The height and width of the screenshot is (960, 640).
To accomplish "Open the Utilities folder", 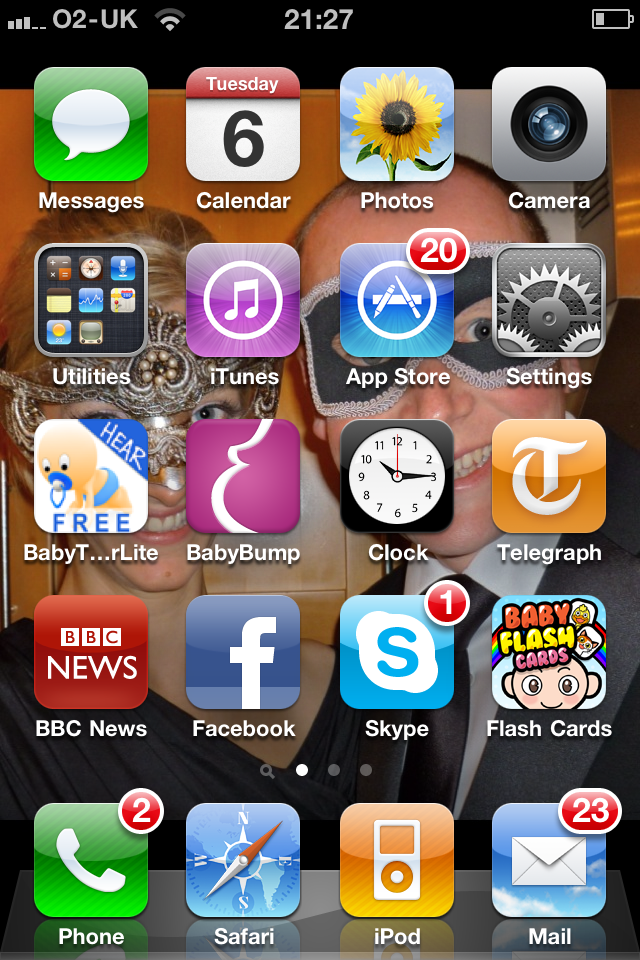I will [x=91, y=300].
